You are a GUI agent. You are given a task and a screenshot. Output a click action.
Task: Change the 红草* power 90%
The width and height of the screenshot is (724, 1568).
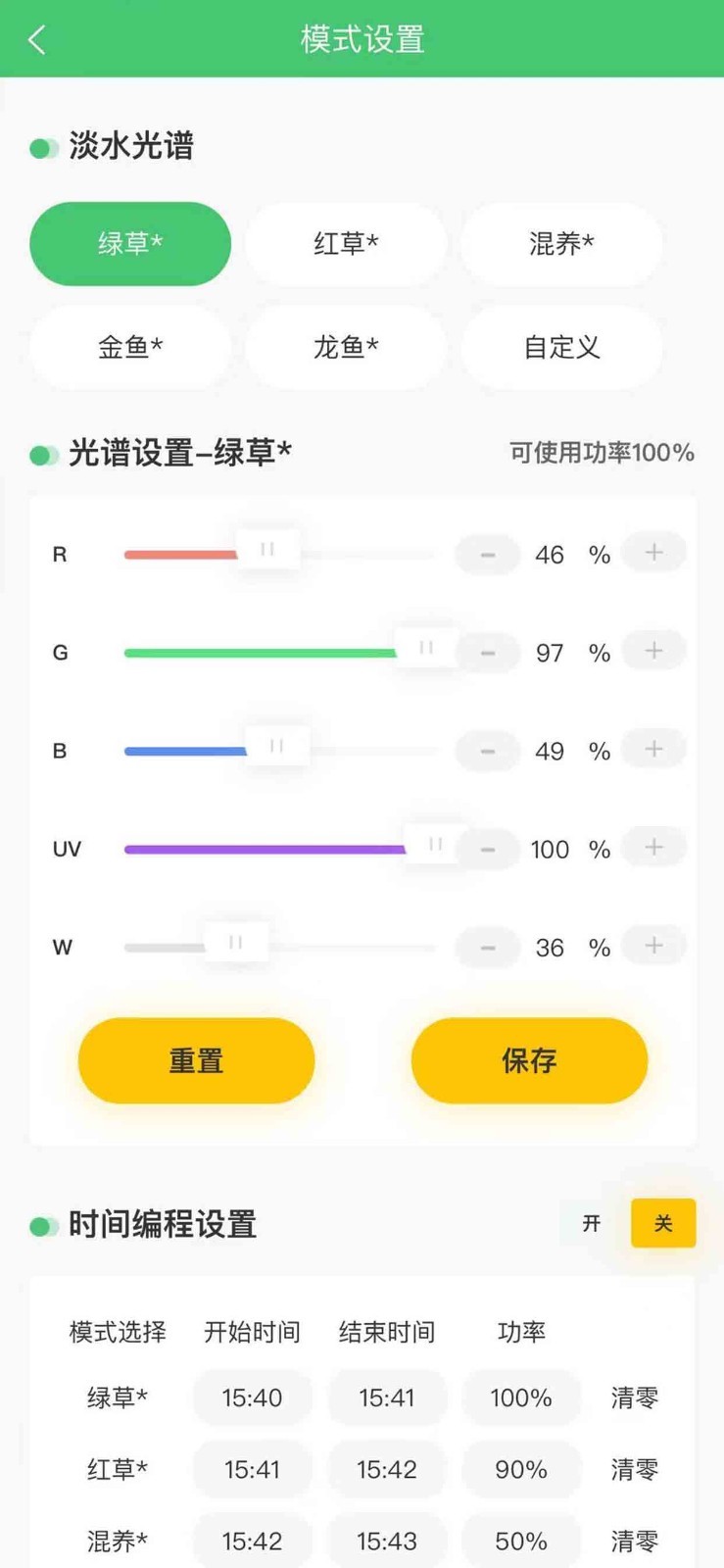(x=521, y=1469)
